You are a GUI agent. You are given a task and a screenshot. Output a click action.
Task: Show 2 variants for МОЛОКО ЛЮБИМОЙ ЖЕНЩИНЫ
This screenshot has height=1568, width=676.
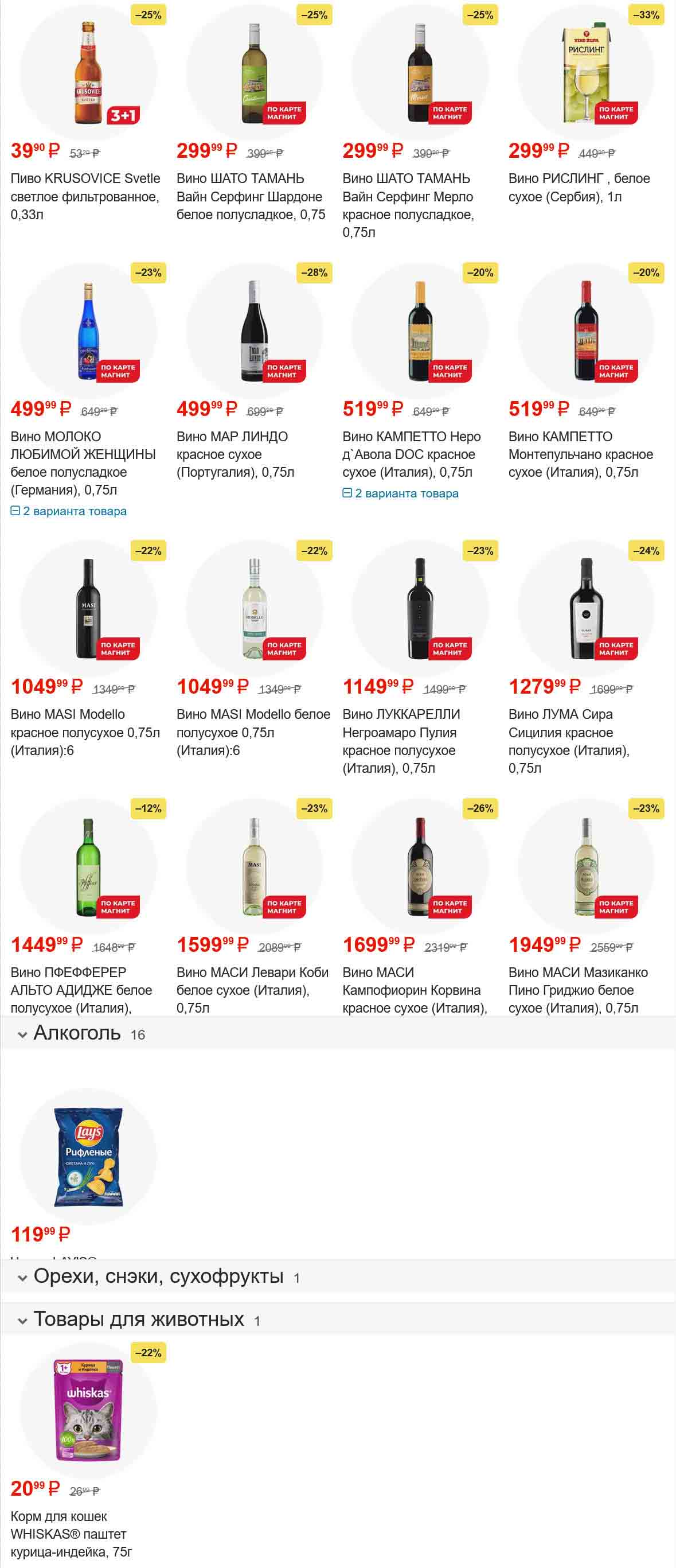[69, 511]
